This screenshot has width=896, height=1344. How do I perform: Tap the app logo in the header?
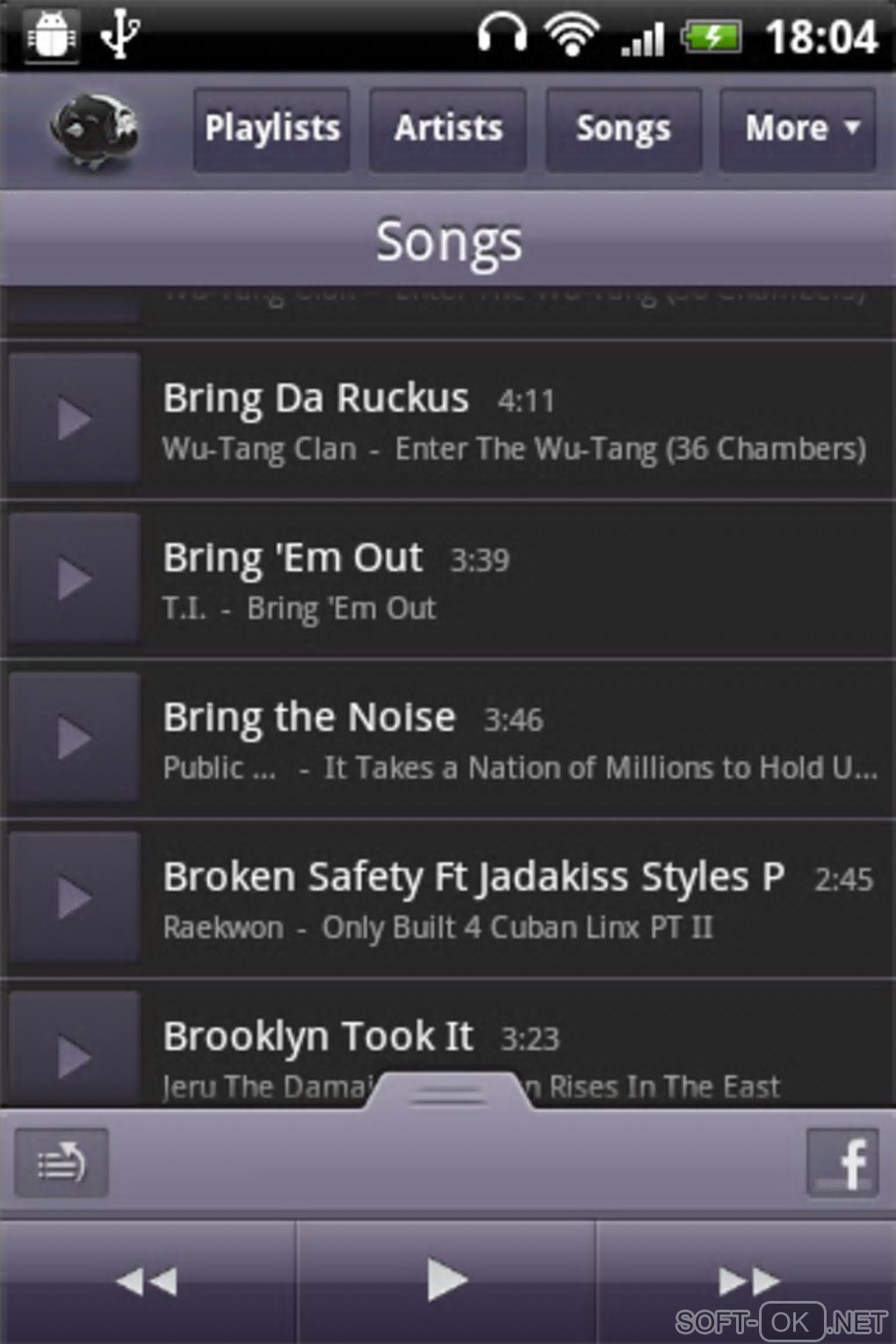[95, 132]
